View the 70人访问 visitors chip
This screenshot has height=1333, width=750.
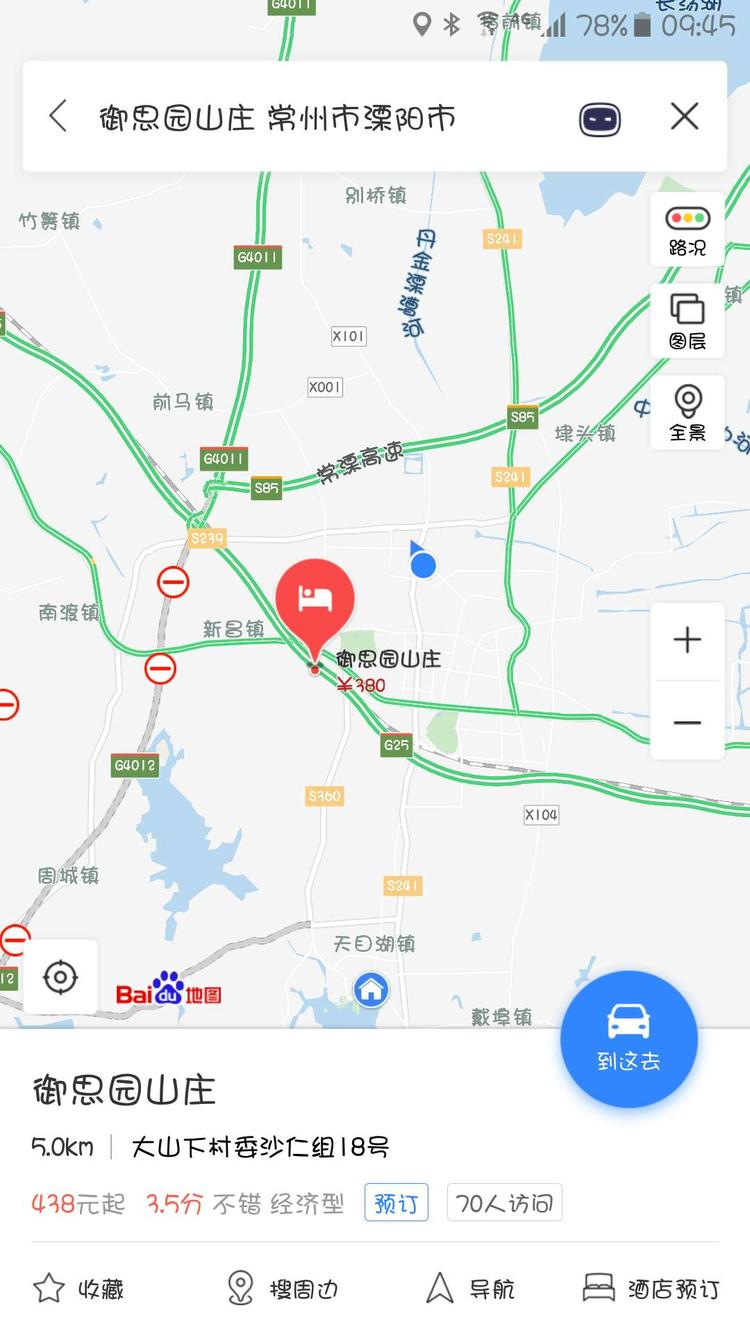pyautogui.click(x=504, y=1203)
